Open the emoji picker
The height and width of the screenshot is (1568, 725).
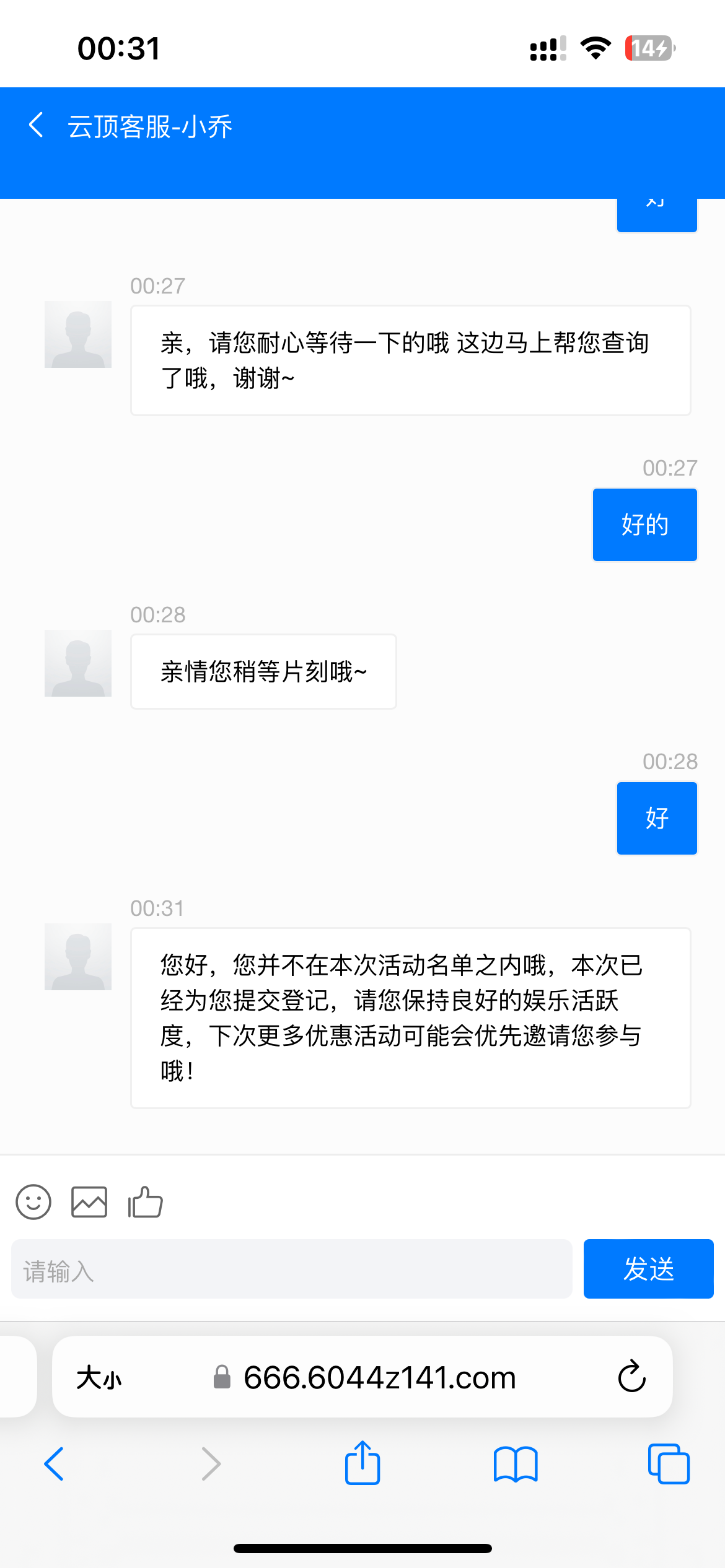point(33,1202)
